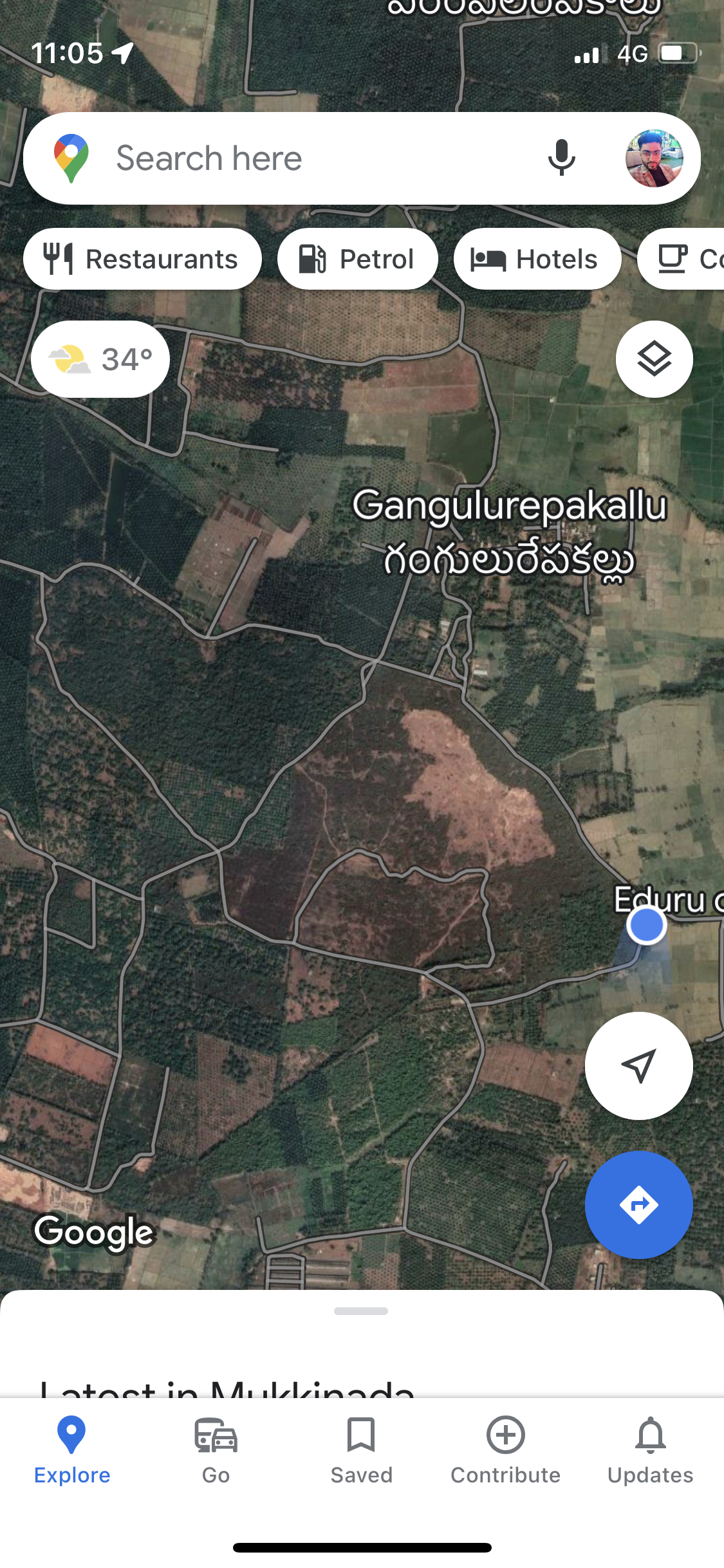
Task: Select the Explore tab
Action: 71,1451
